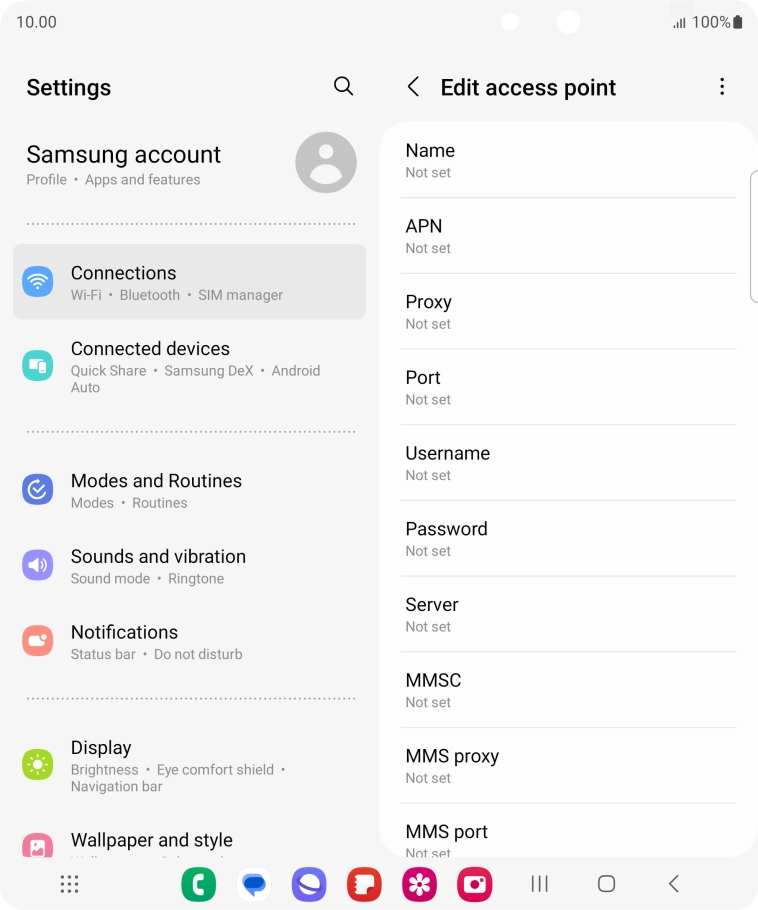Viewport: 758px width, 910px height.
Task: Set the Password field
Action: click(568, 539)
